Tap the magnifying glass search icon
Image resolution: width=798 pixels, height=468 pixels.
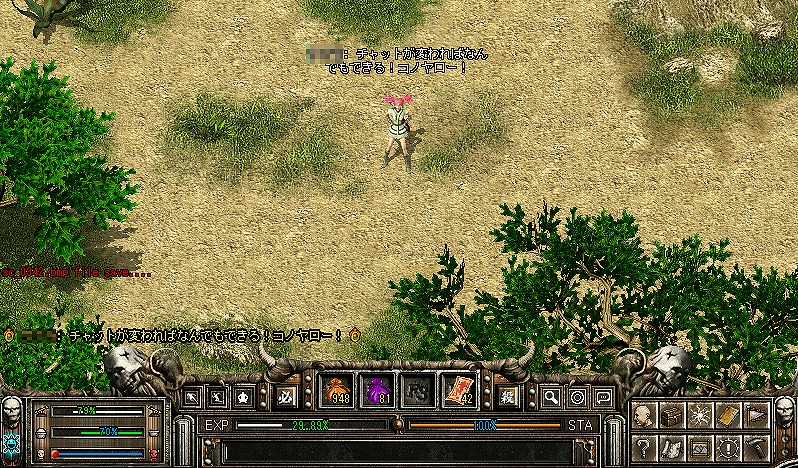coord(551,397)
